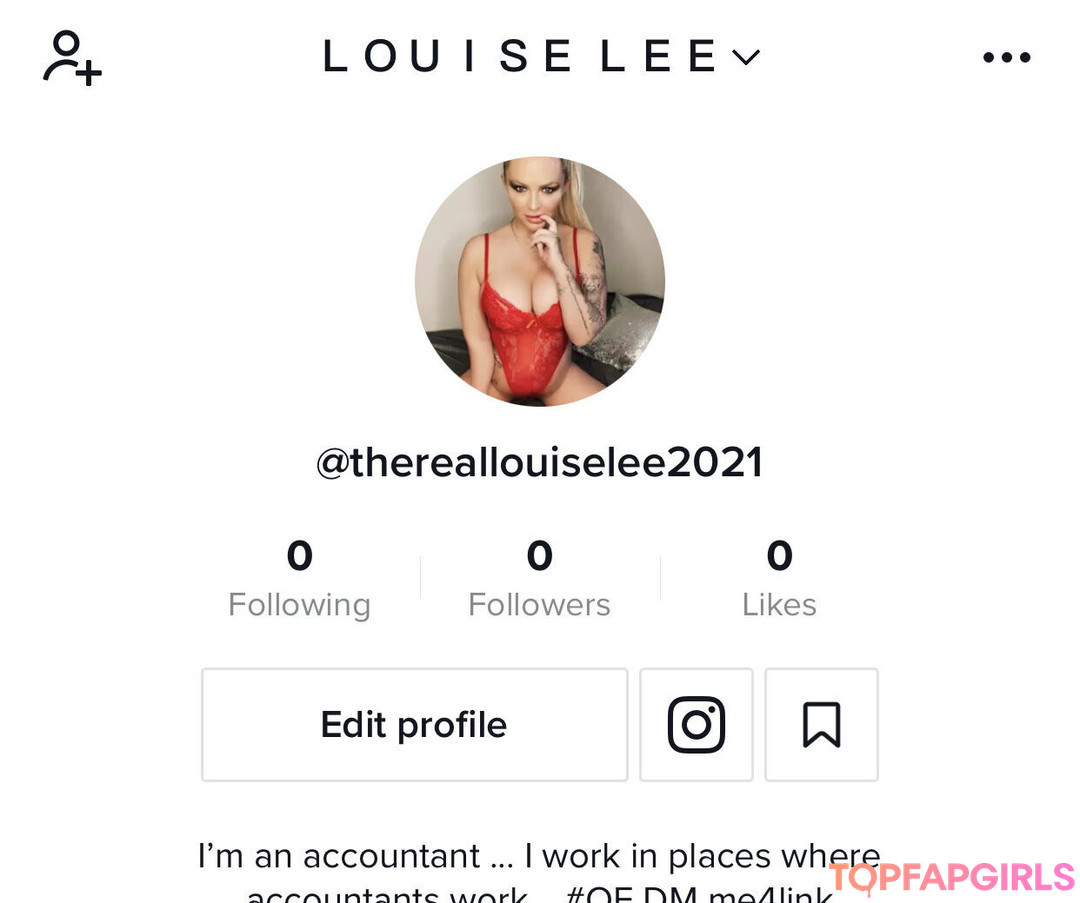View the Following list
This screenshot has width=1080, height=903.
coord(299,579)
